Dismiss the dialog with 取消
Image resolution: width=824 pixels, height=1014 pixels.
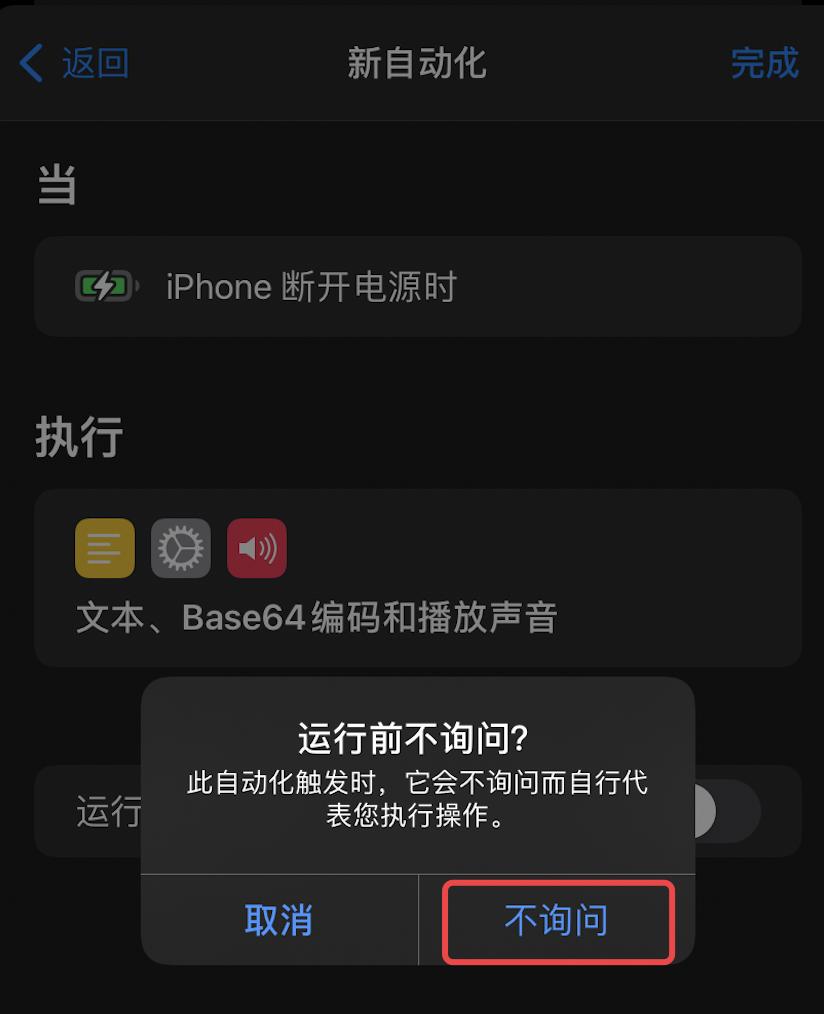coord(278,922)
